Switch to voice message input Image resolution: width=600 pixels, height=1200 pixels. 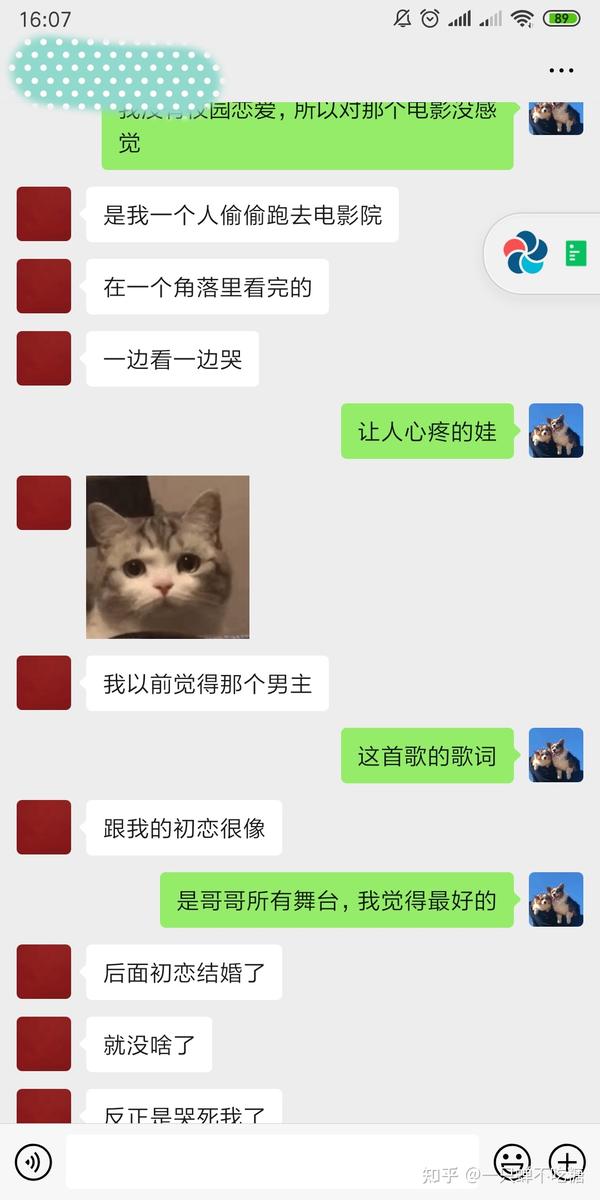(x=34, y=1162)
